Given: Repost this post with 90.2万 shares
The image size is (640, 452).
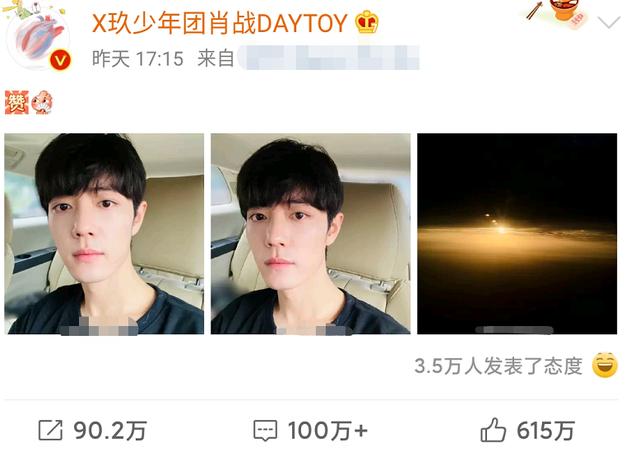Looking at the screenshot, I should coord(92,430).
